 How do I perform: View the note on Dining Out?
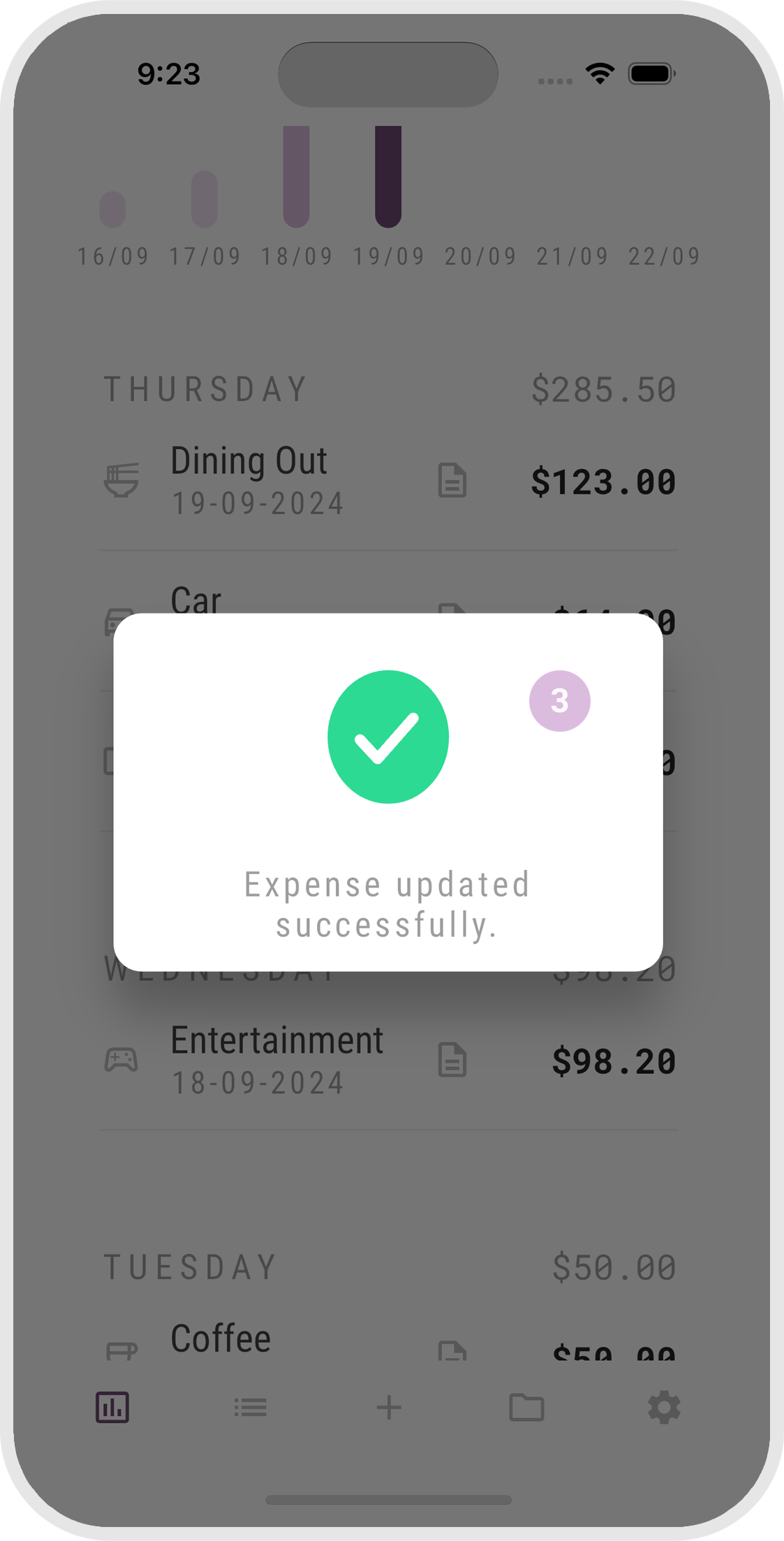click(x=452, y=480)
